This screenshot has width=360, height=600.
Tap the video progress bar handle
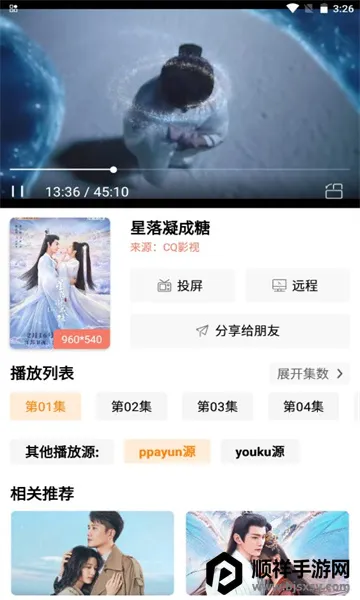(x=113, y=170)
